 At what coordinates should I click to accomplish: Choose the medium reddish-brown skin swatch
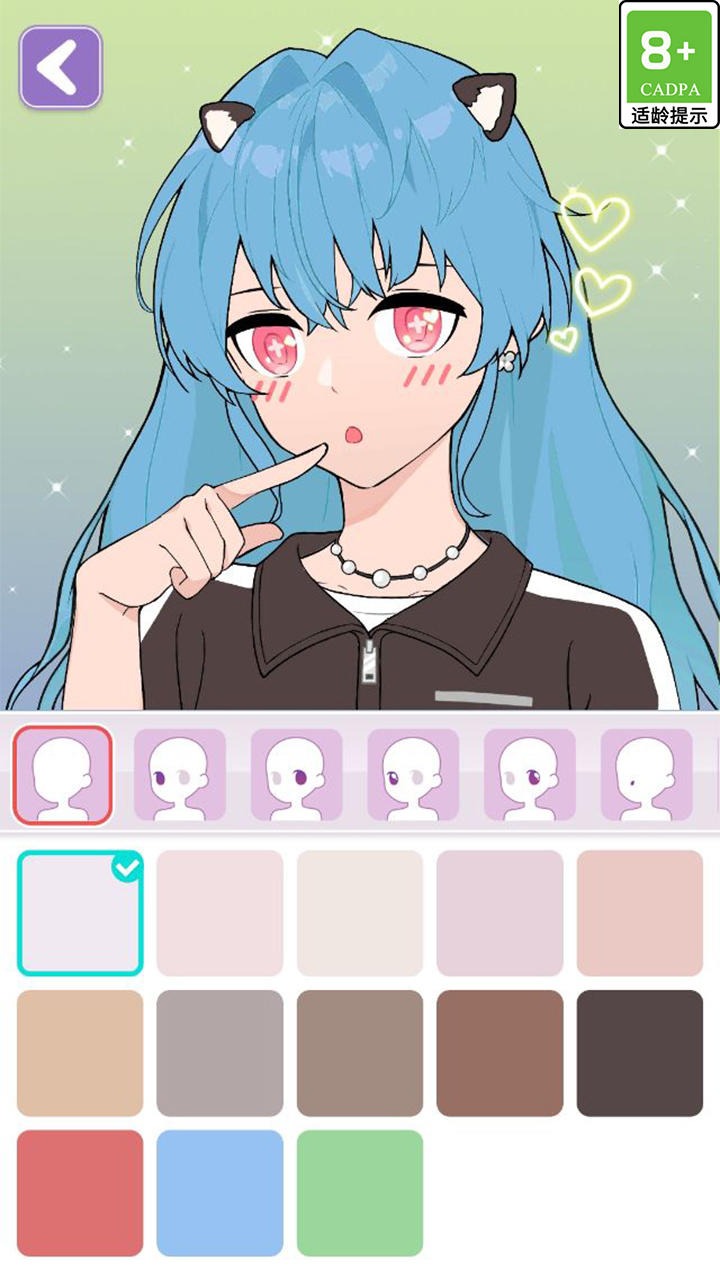(500, 1053)
